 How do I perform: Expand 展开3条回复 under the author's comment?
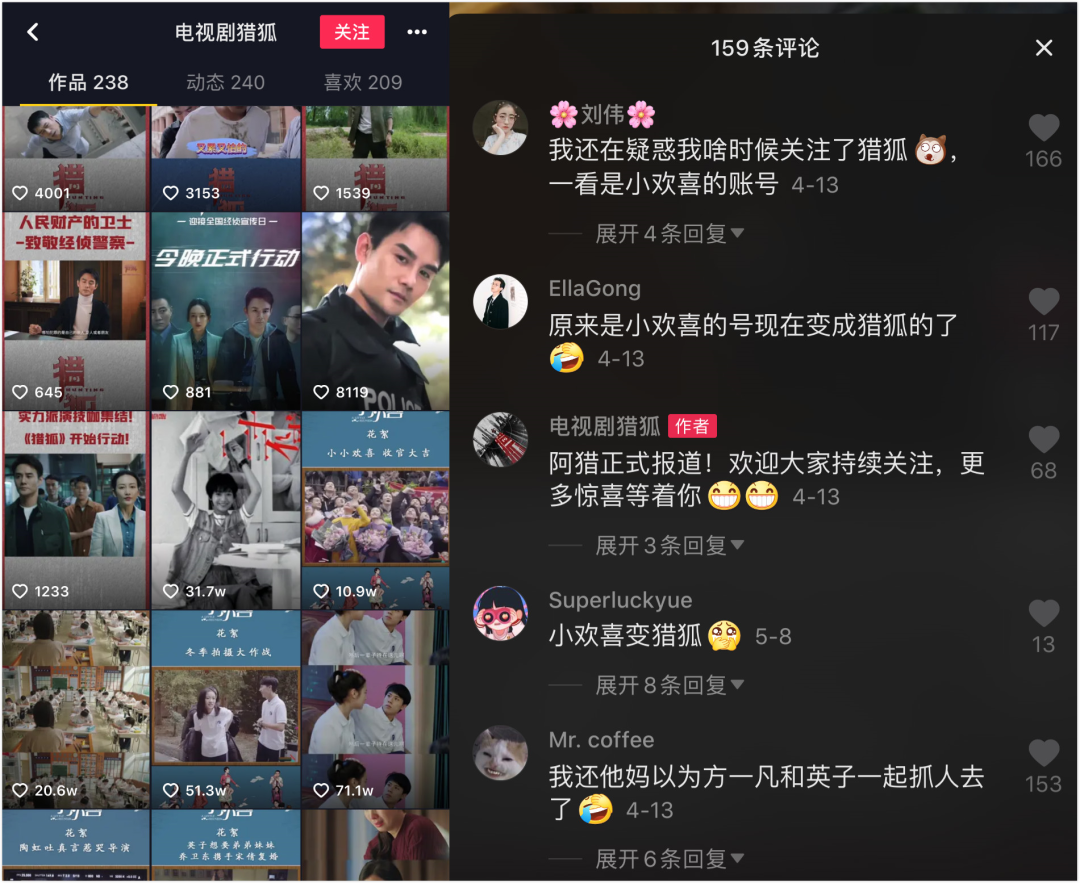click(668, 545)
